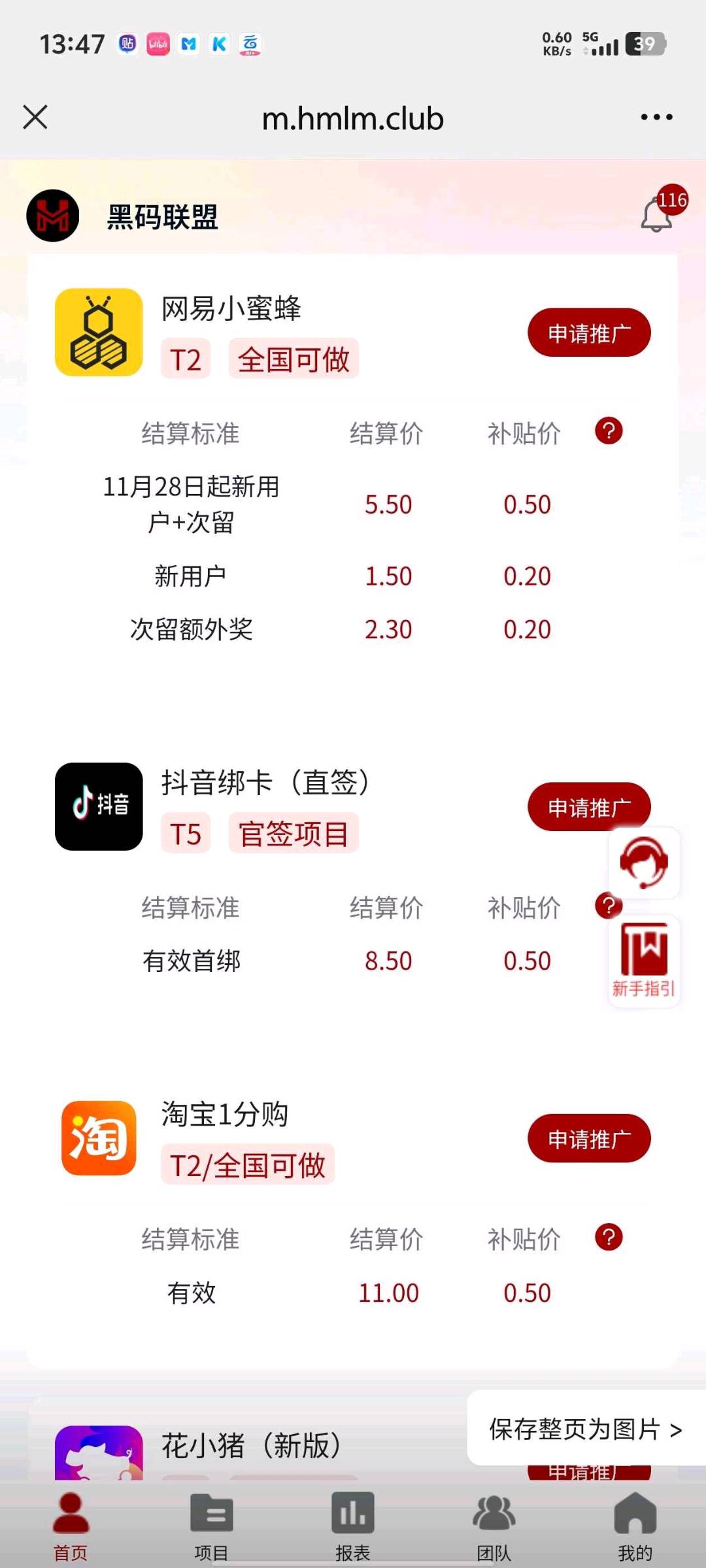
Task: Close the page with the X button
Action: pyautogui.click(x=35, y=118)
